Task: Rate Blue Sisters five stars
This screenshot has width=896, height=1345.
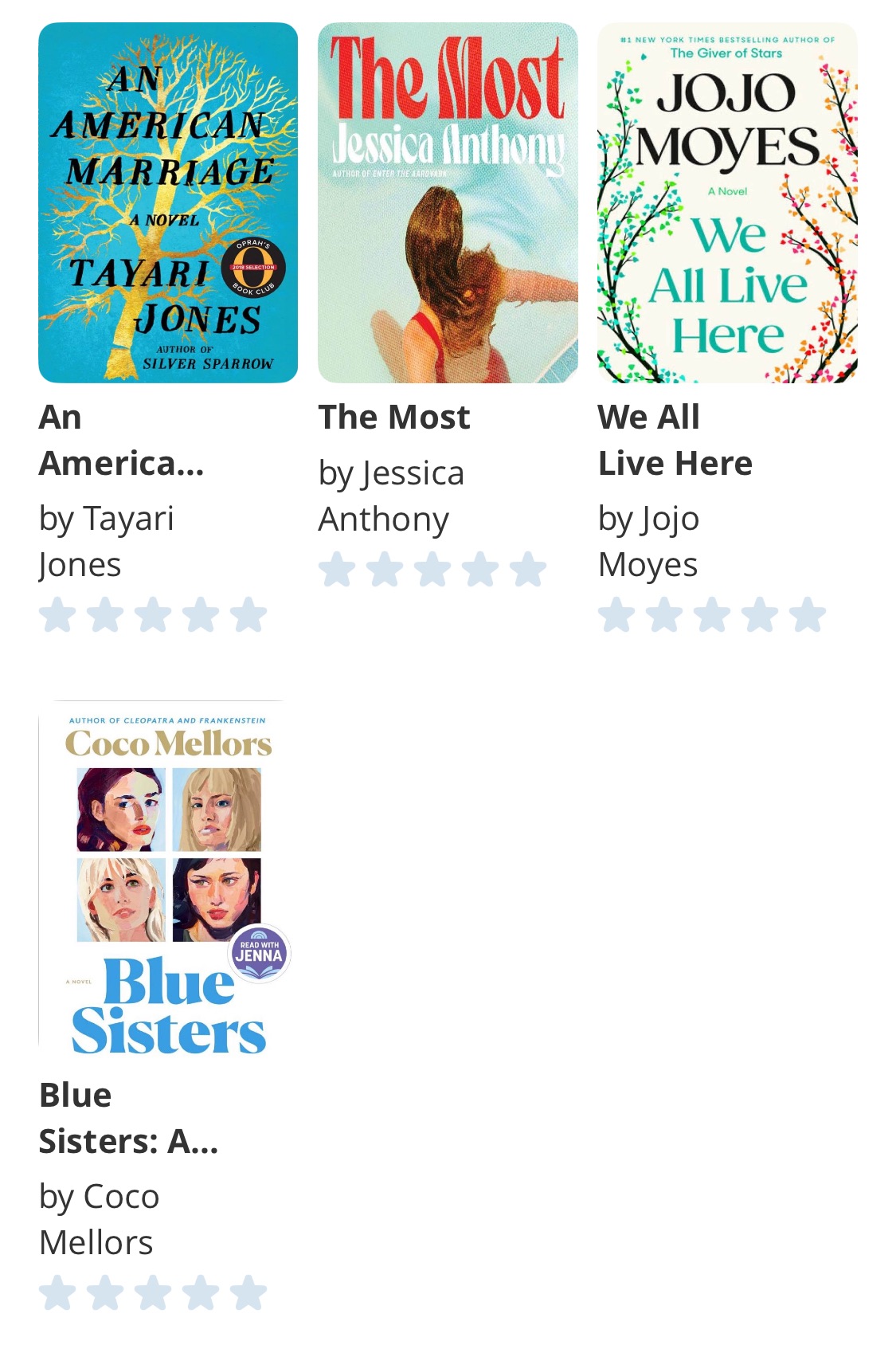Action: 248,1292
